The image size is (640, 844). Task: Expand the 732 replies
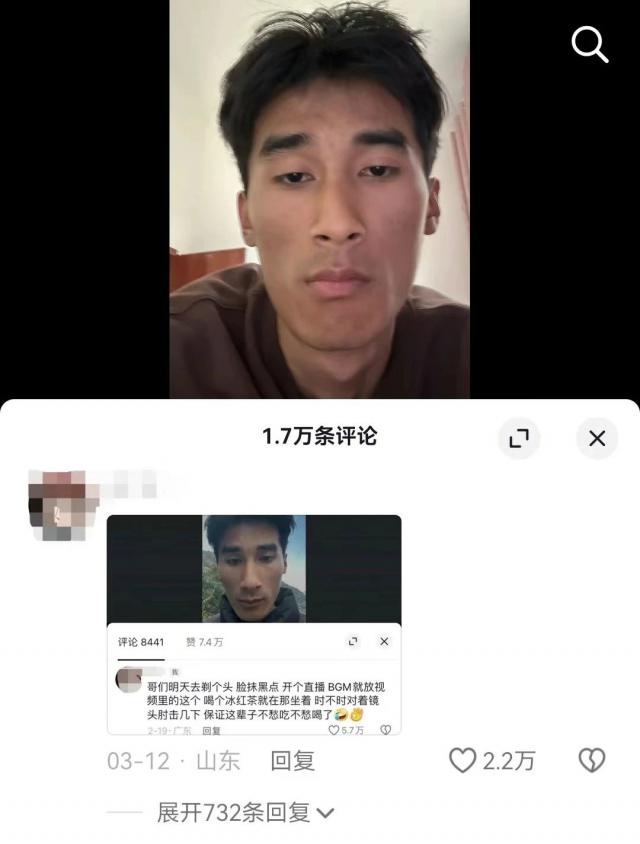[x=245, y=813]
